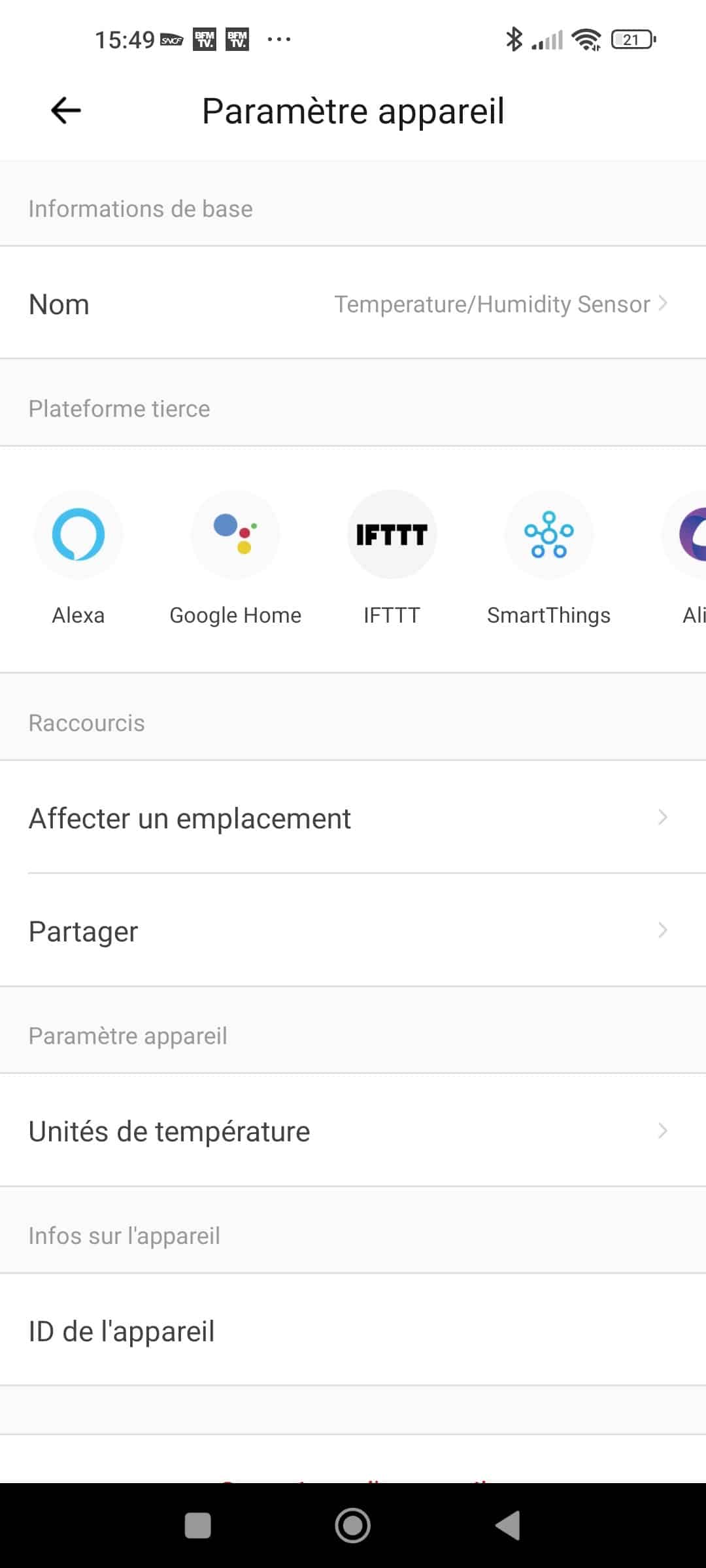Open SmartThings integration
706x1568 pixels.
548,559
